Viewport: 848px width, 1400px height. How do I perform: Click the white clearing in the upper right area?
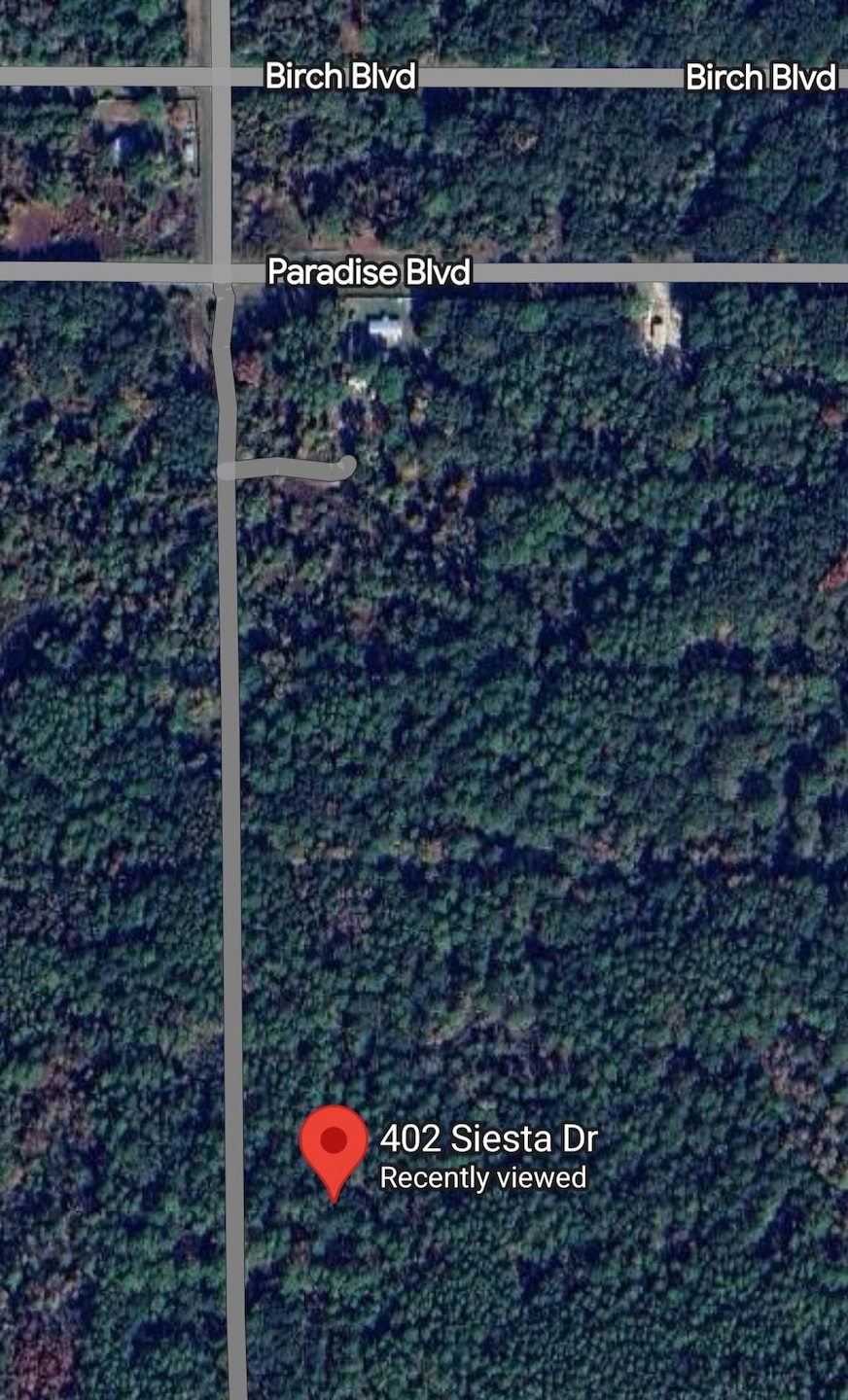658,319
